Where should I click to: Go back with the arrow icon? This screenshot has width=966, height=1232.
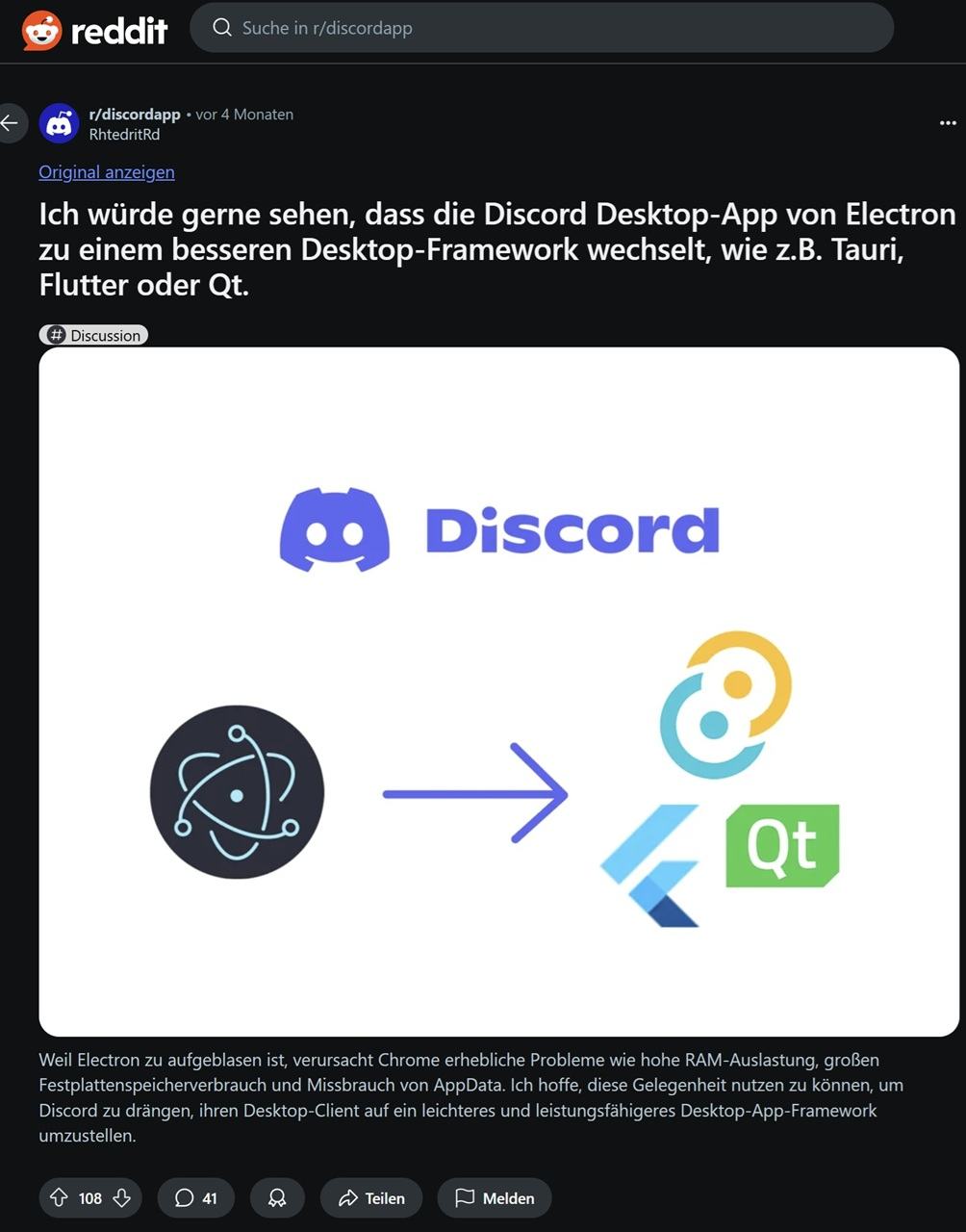coord(11,122)
